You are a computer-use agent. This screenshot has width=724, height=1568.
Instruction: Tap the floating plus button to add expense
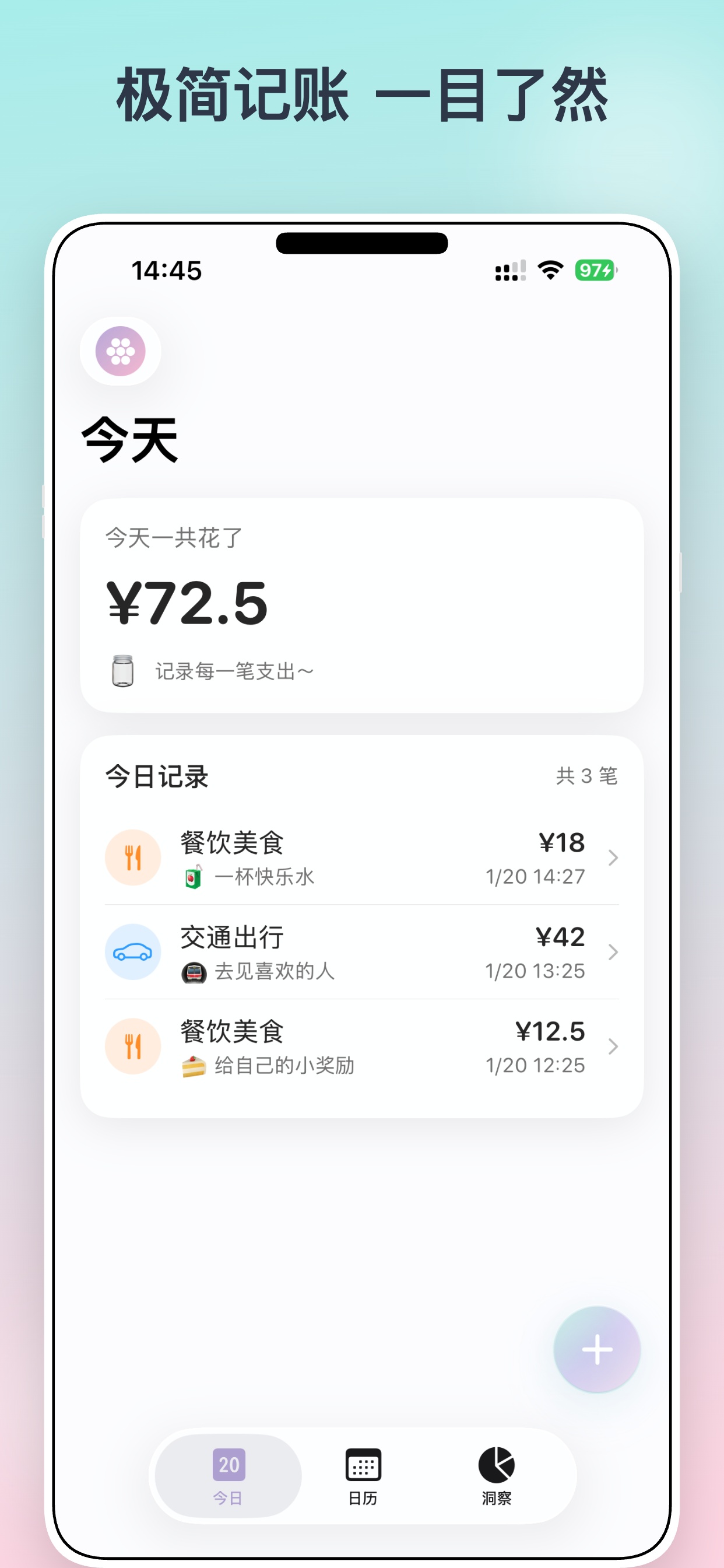(x=597, y=1349)
